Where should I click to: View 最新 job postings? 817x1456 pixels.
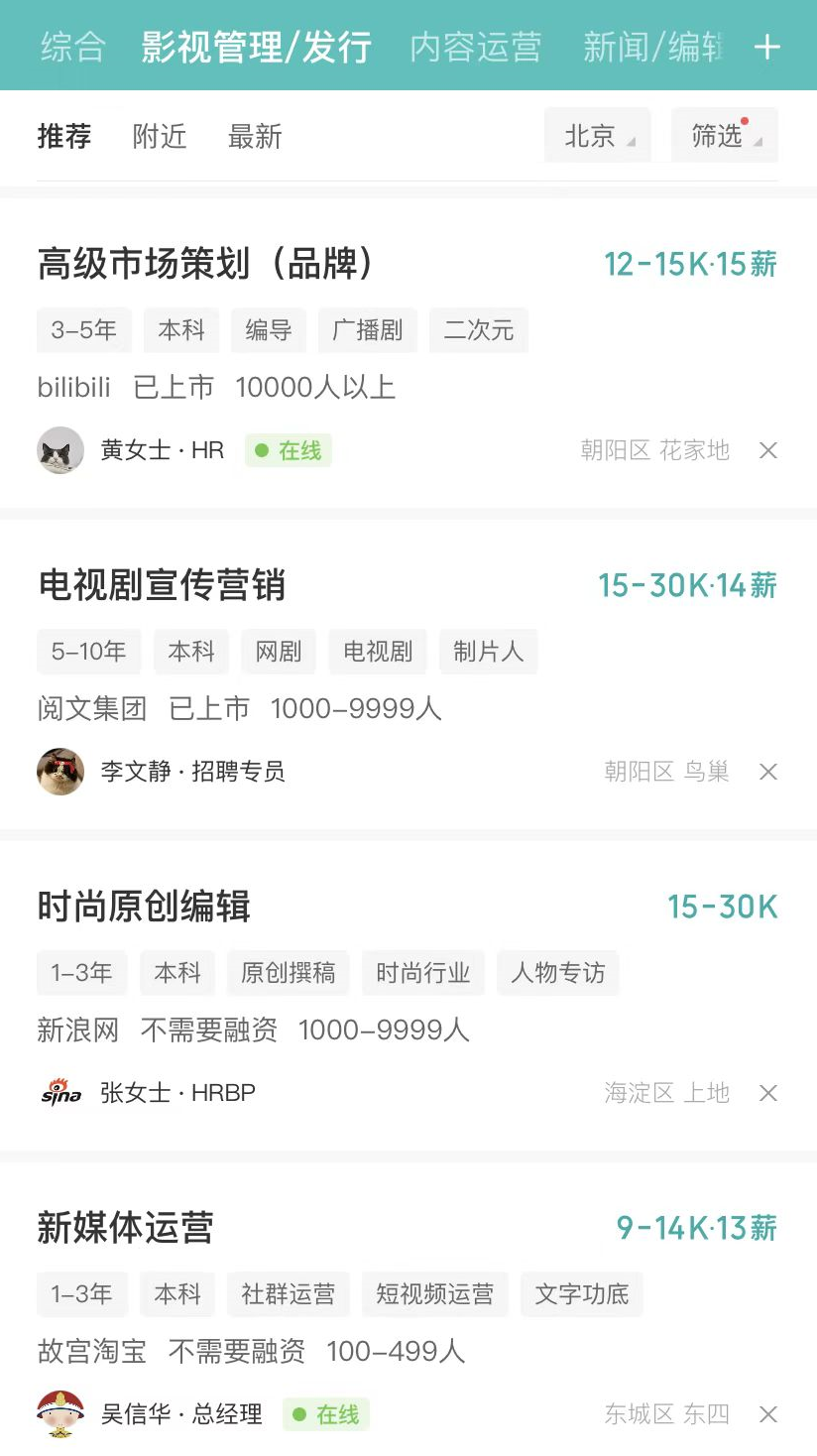[x=255, y=136]
